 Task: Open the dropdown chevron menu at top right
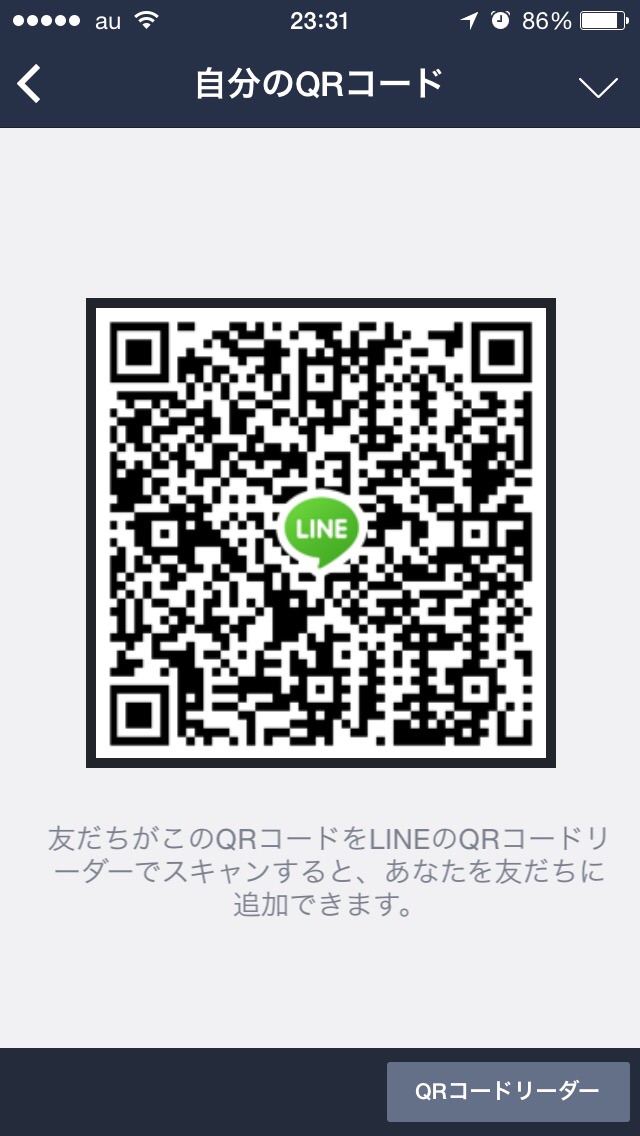[598, 87]
